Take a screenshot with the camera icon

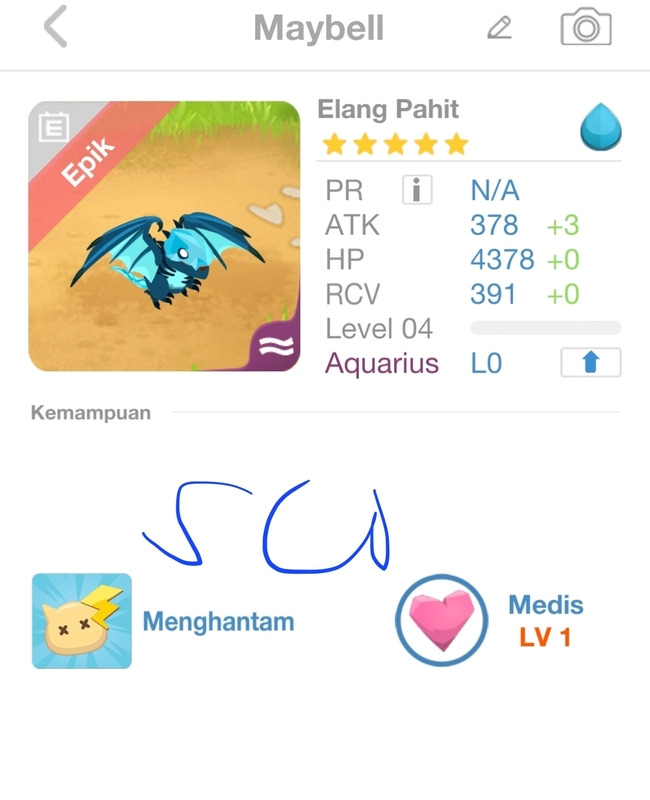(585, 27)
